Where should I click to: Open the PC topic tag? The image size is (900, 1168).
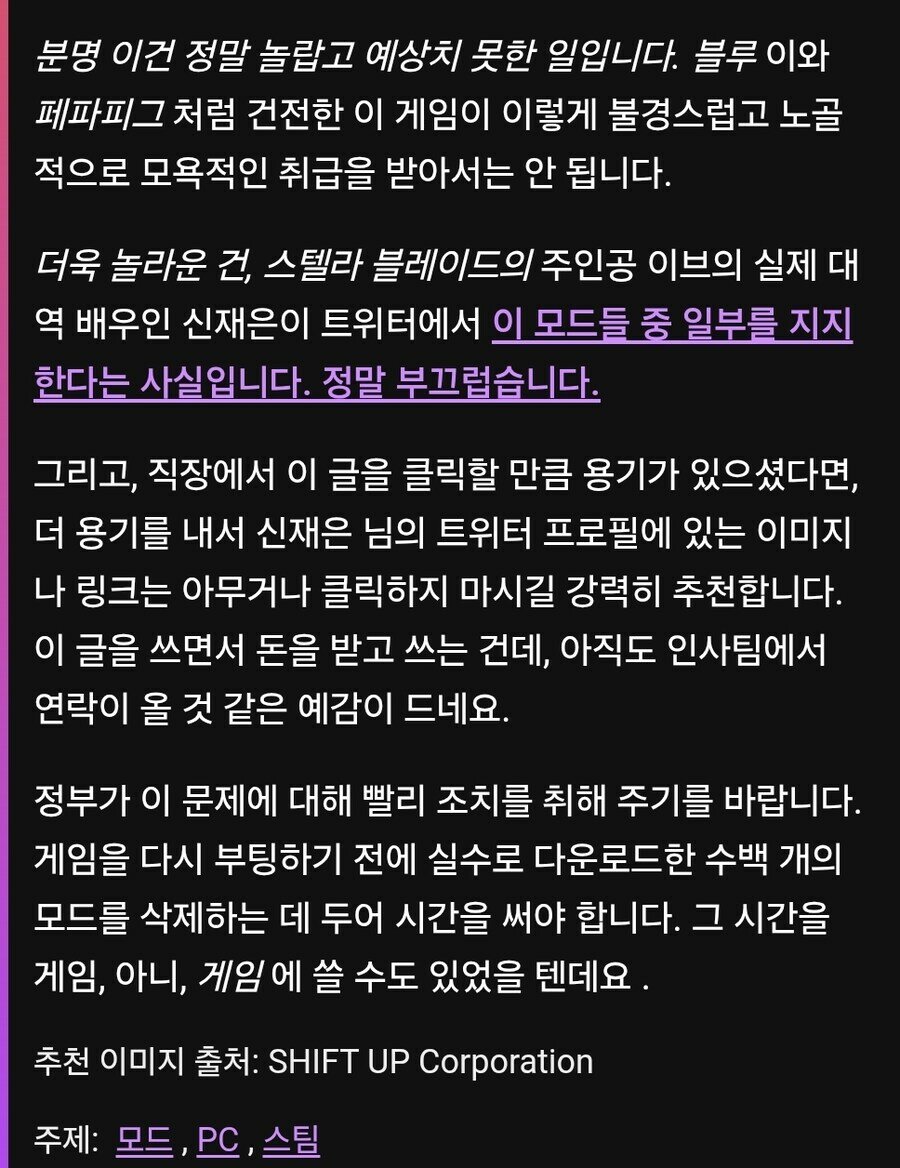click(x=218, y=1140)
